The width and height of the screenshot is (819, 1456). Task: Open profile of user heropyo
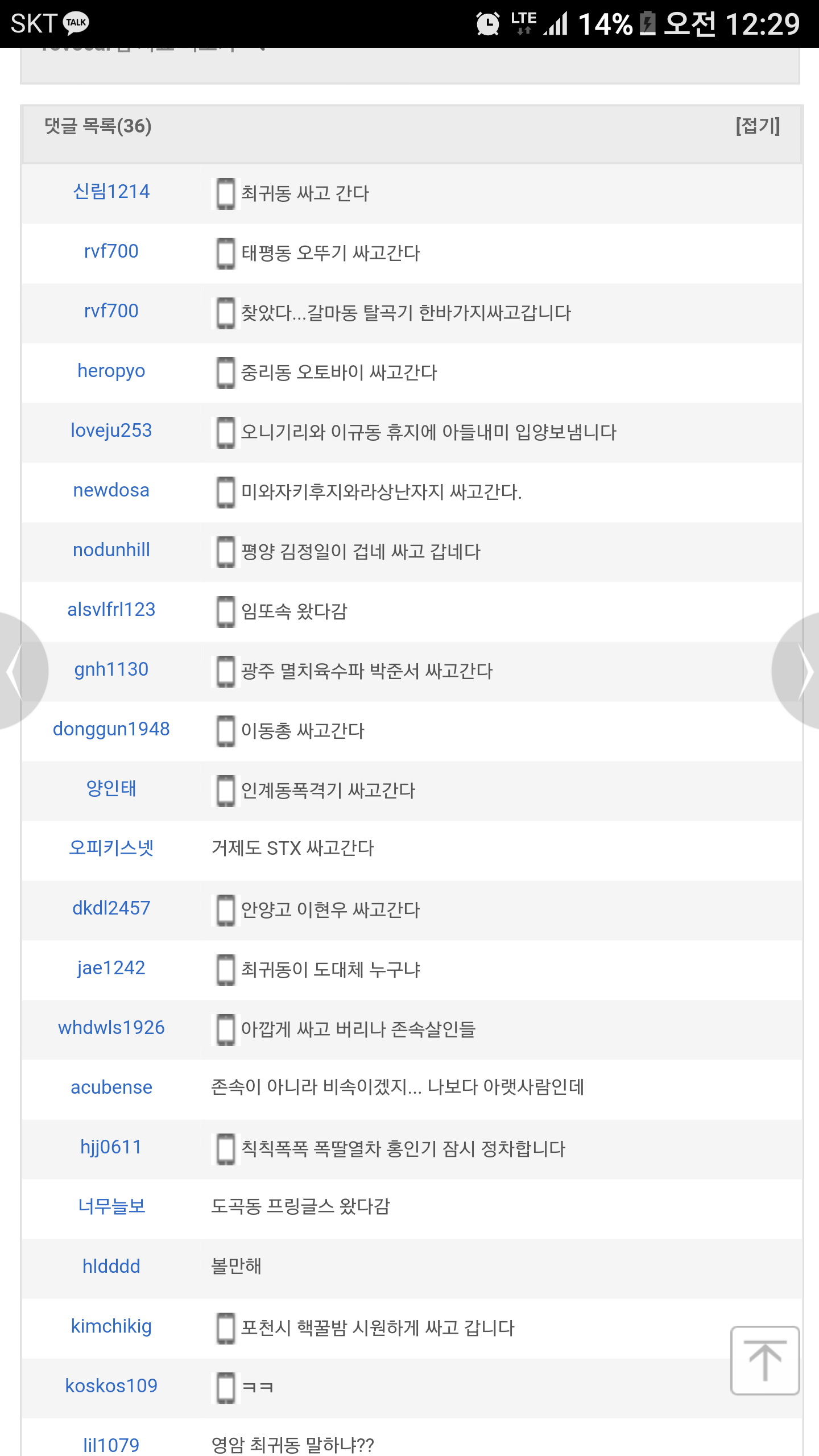pyautogui.click(x=111, y=371)
